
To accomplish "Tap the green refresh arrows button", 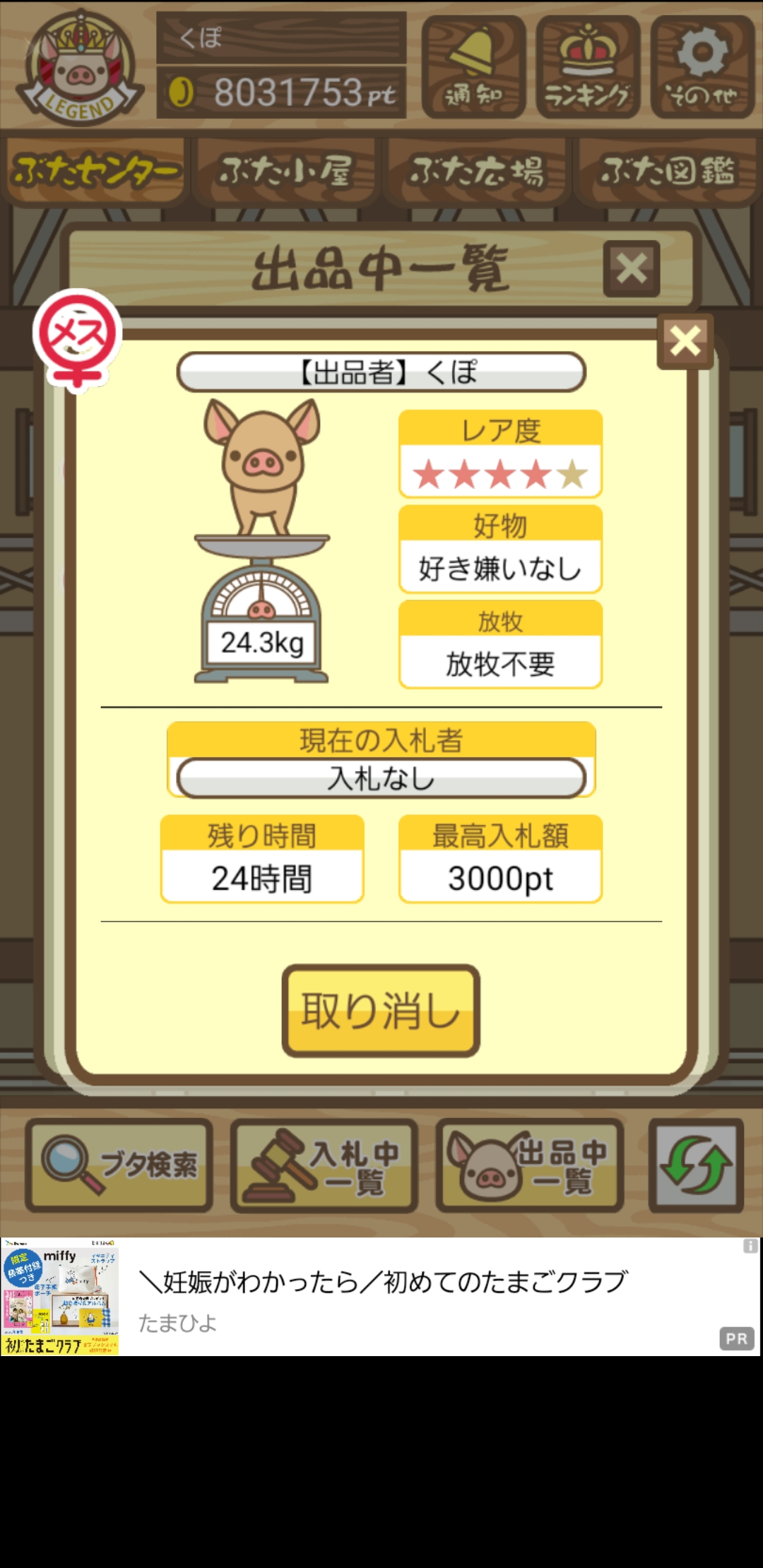I will pos(696,1165).
